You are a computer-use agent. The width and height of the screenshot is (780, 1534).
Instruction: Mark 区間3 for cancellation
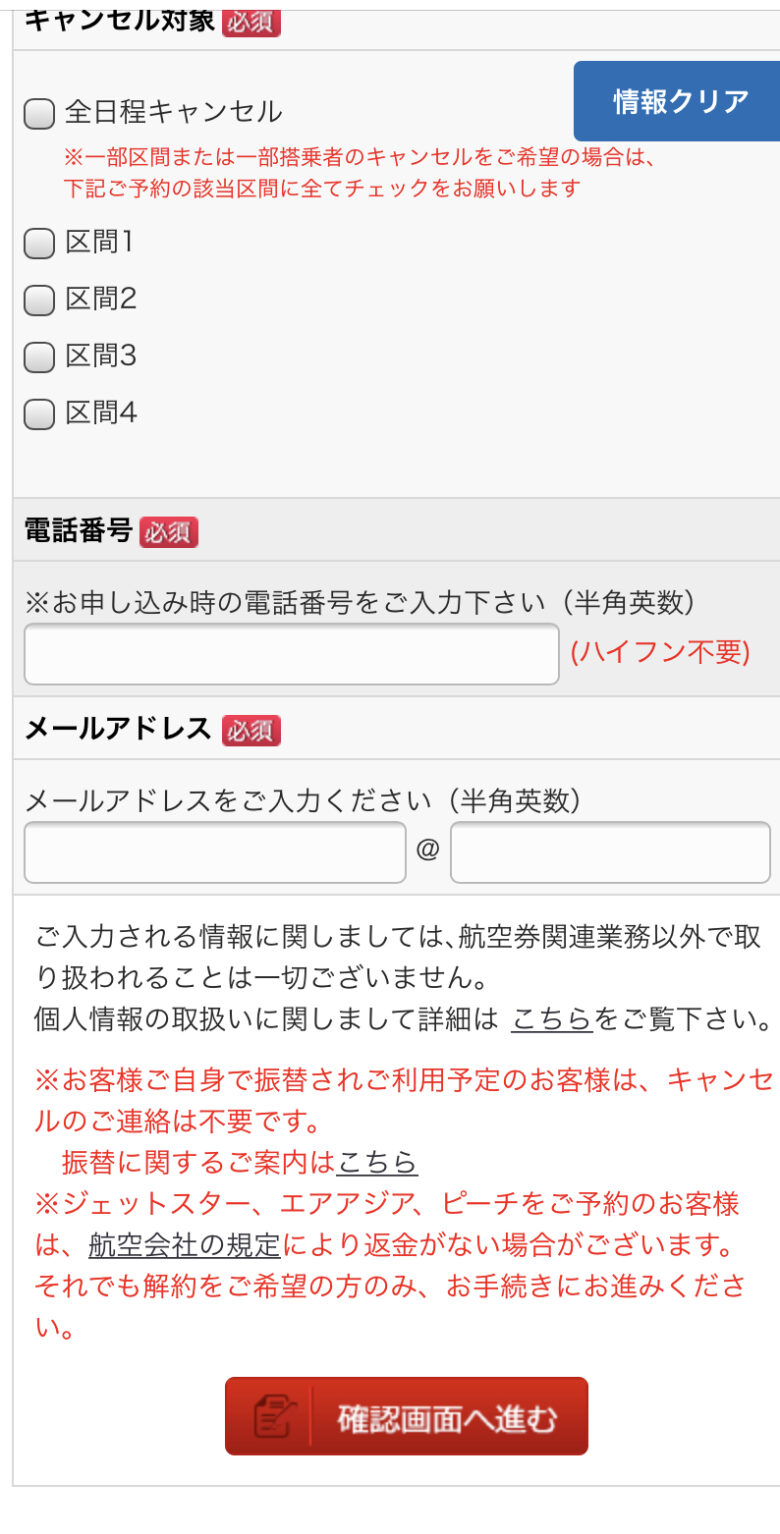pyautogui.click(x=39, y=357)
